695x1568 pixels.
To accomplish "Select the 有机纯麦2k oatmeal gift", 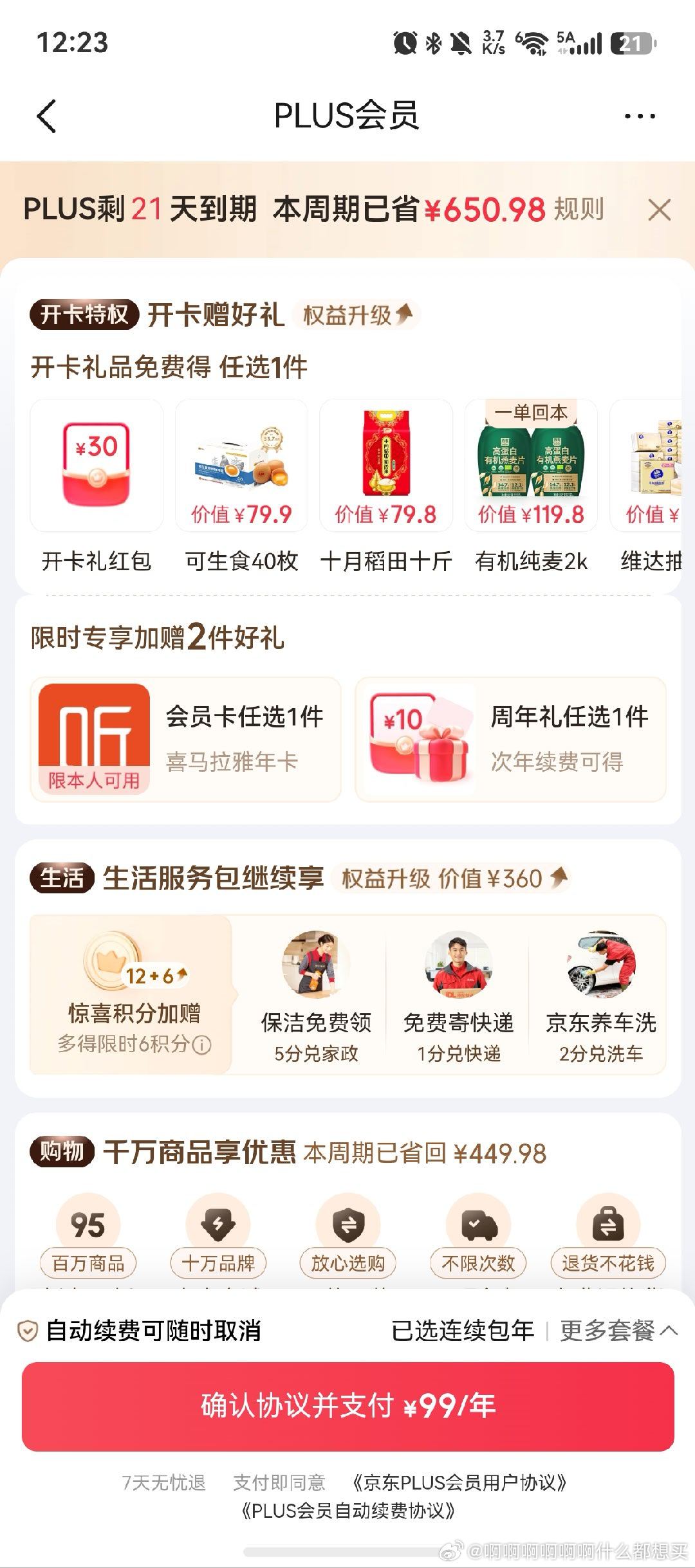I will pos(531,487).
